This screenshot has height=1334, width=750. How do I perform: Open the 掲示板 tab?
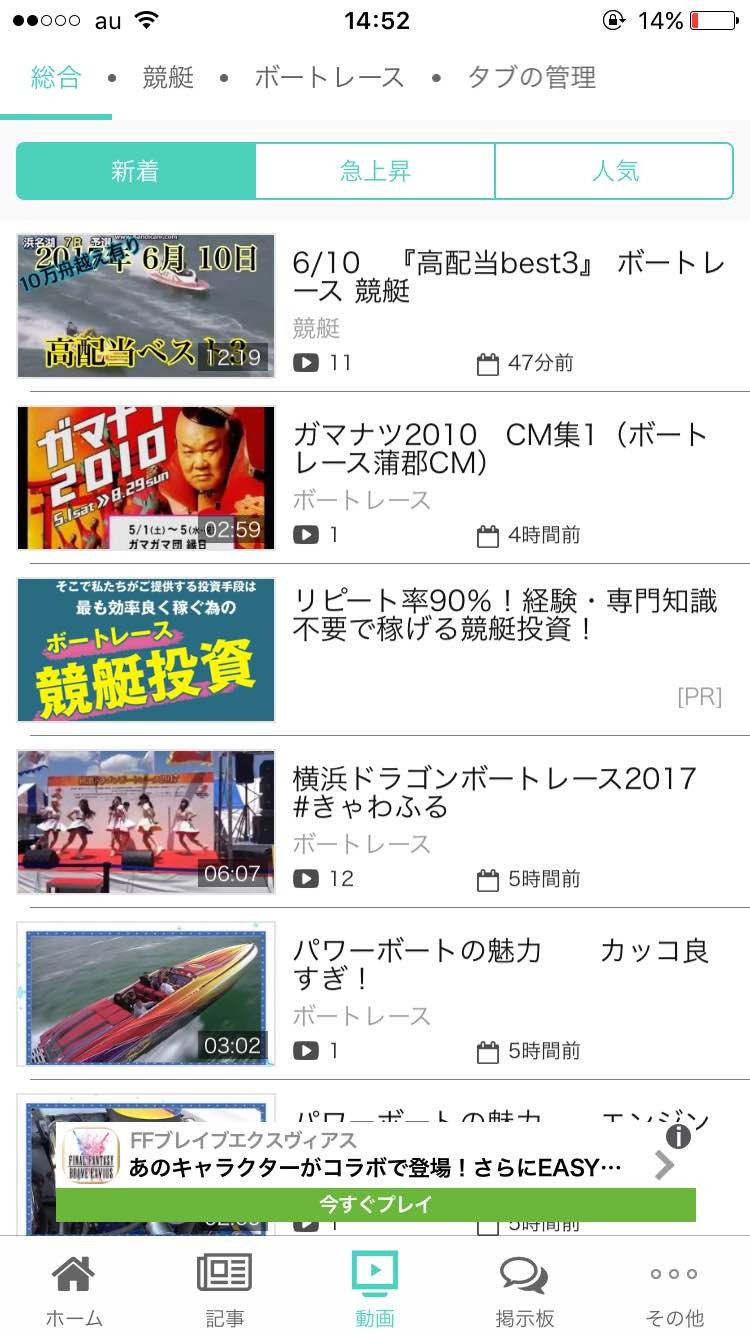(x=525, y=1290)
